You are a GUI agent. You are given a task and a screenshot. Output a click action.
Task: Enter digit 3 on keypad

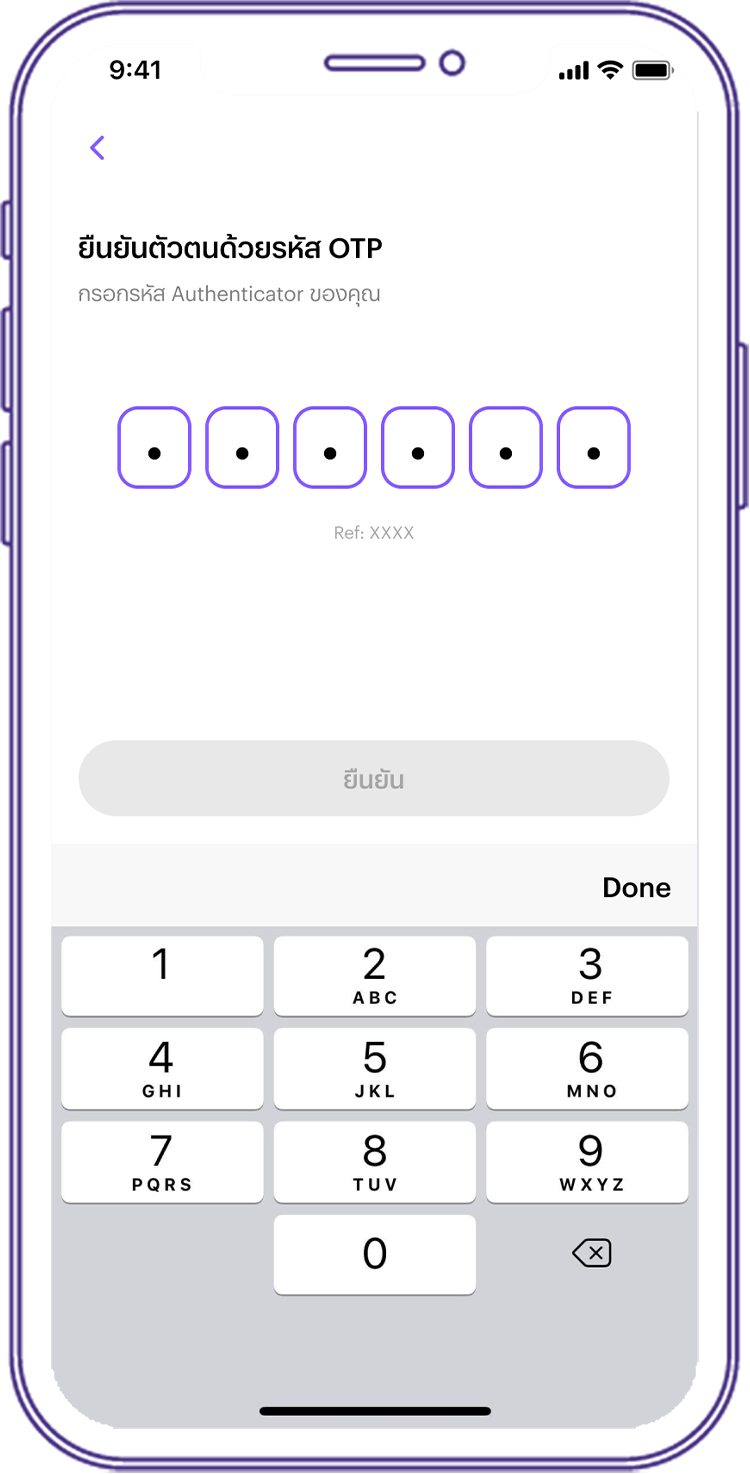pyautogui.click(x=588, y=975)
